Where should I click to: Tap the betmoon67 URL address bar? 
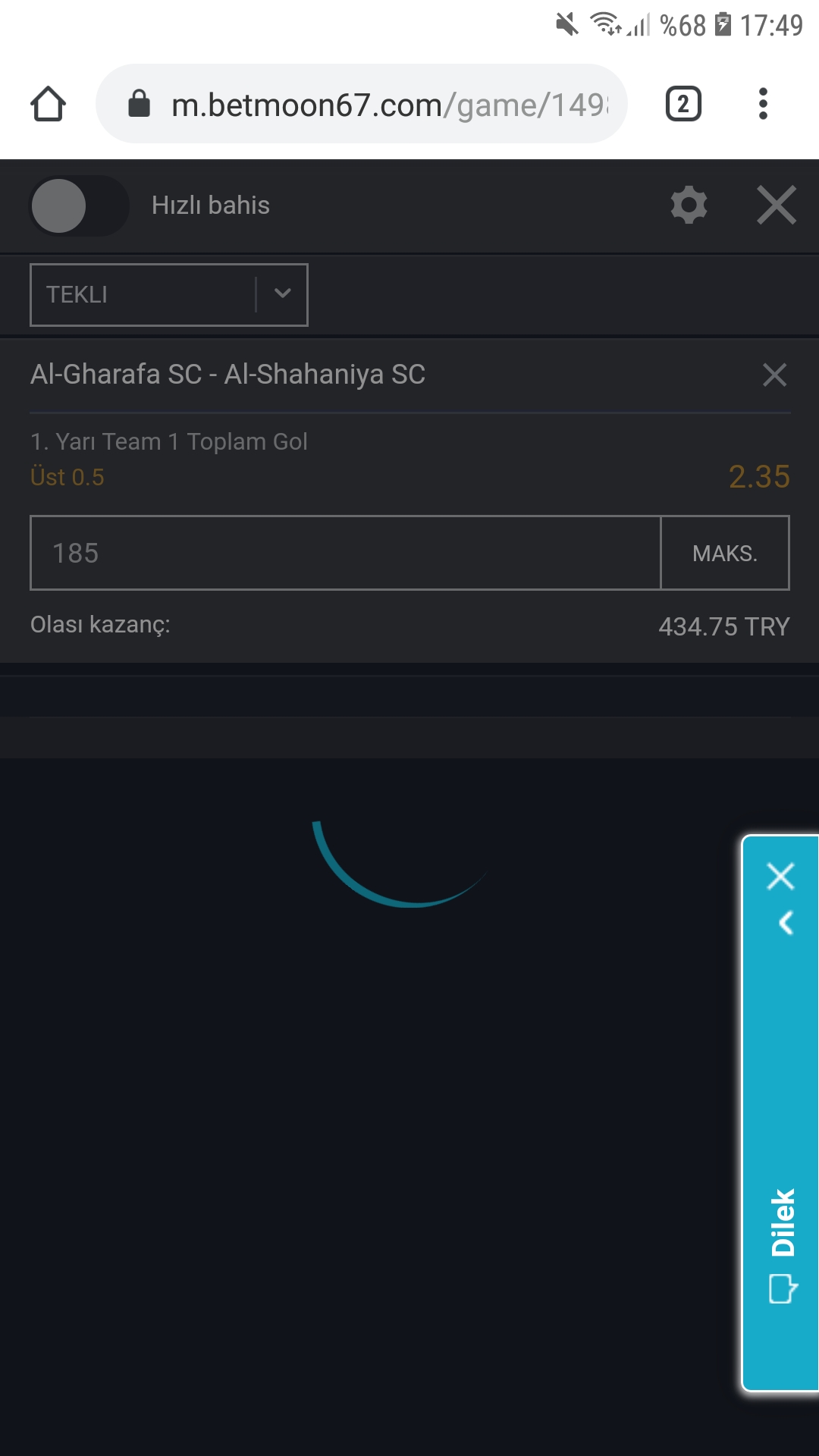point(362,104)
